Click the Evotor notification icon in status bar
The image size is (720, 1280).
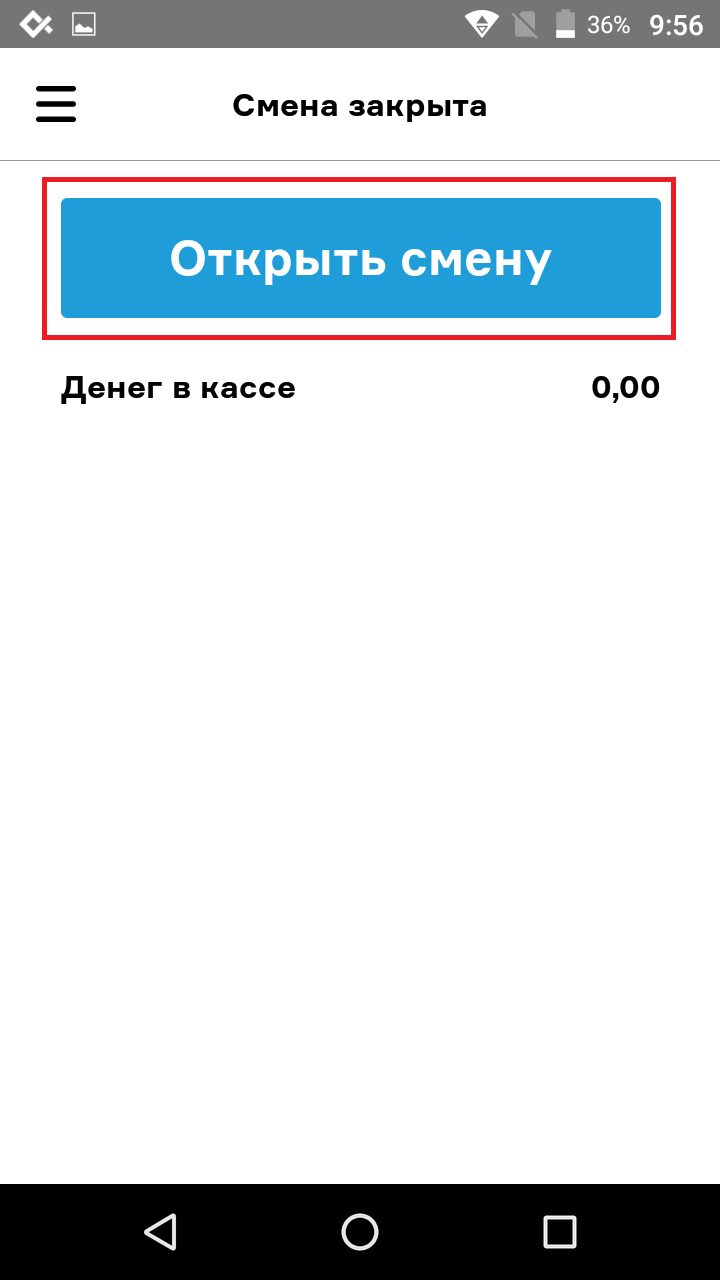coord(34,22)
